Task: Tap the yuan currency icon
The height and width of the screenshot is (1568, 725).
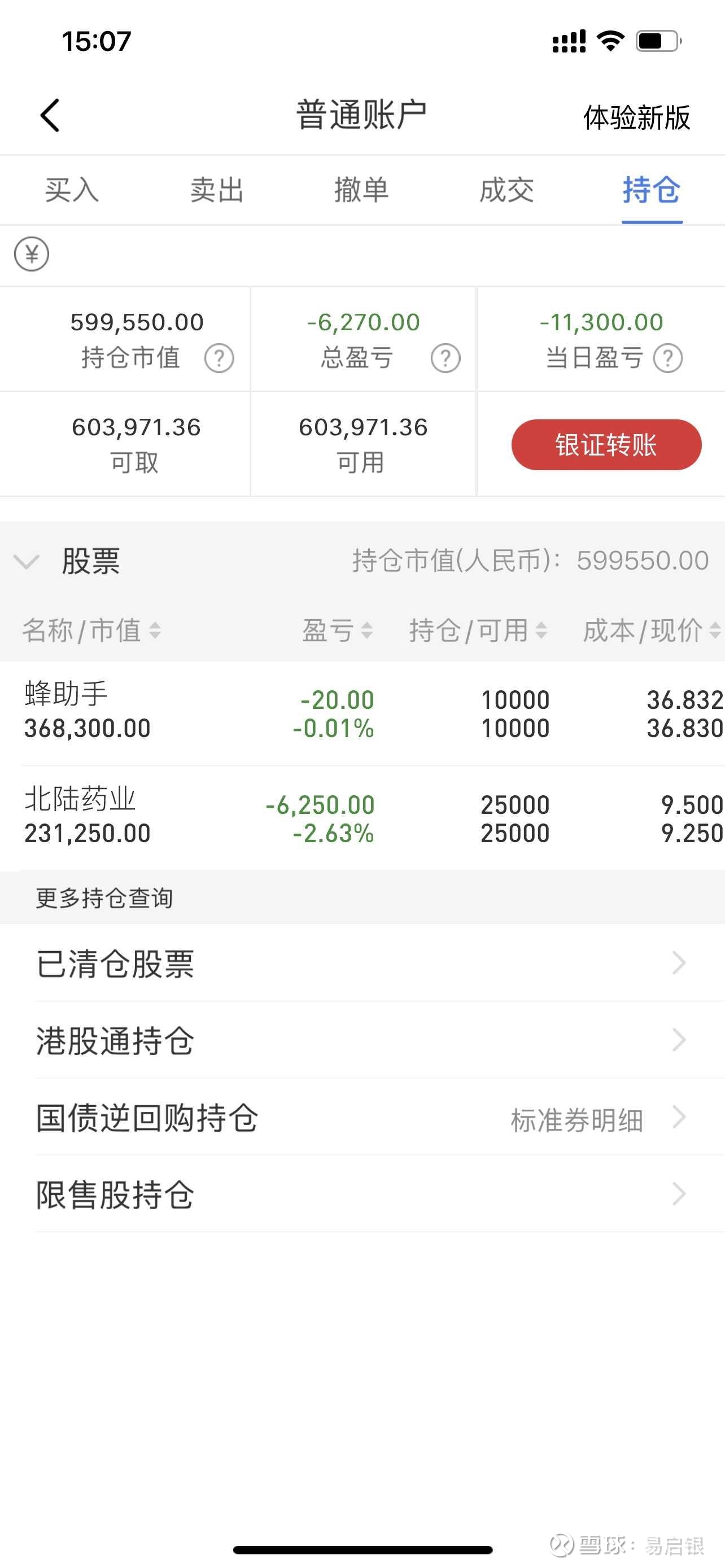Action: (32, 254)
